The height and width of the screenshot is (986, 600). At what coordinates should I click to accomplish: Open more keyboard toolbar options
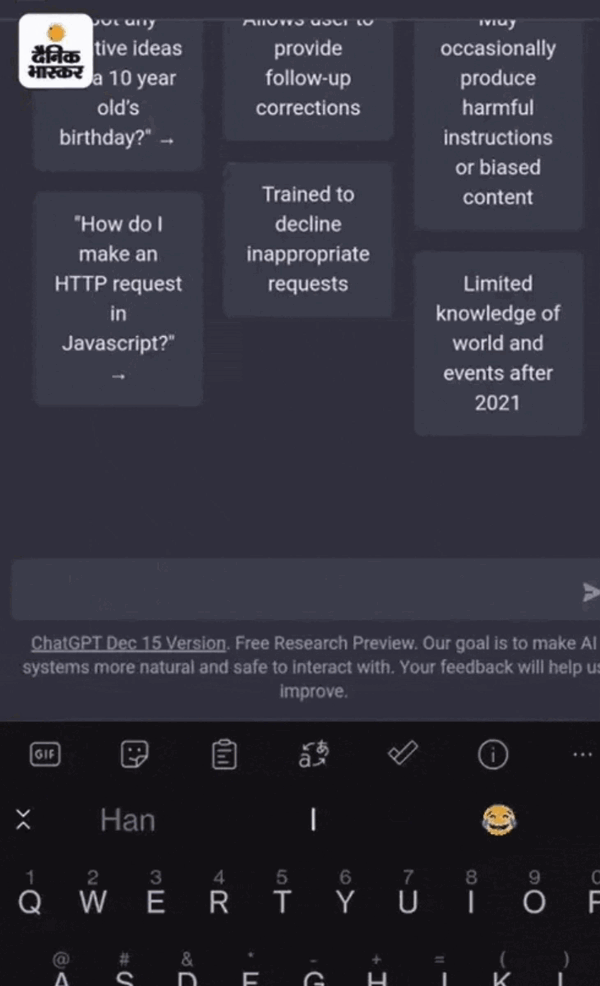(x=582, y=754)
